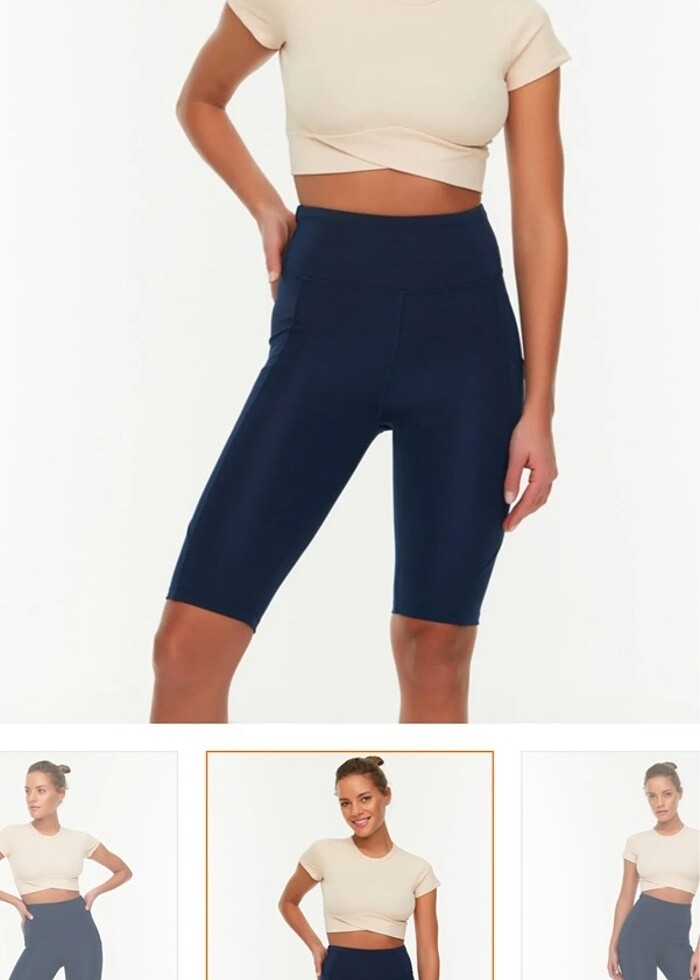
Task: Select the orange-bordered thumbnail of the smiling model
Action: [x=350, y=865]
